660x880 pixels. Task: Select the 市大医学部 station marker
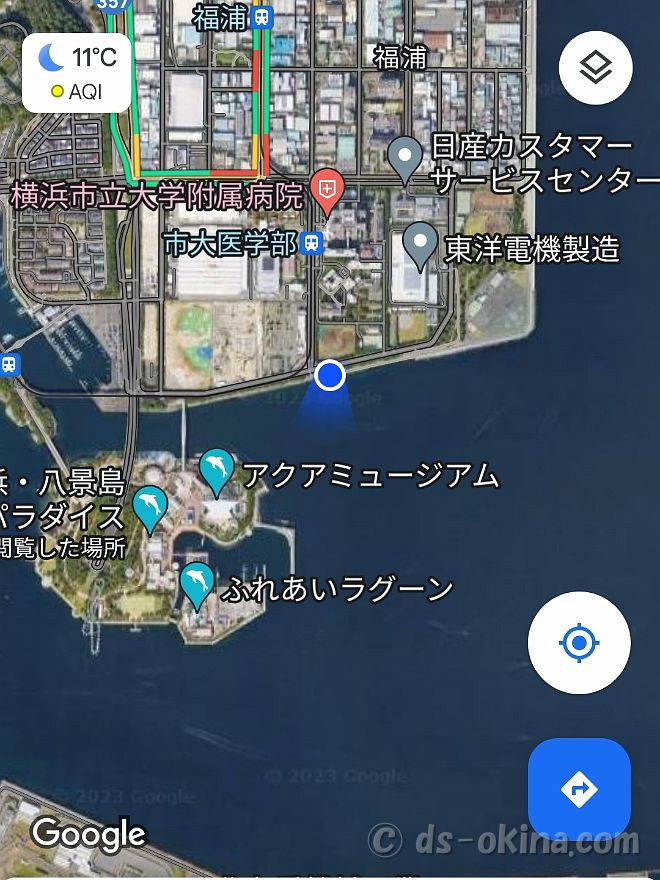[313, 243]
